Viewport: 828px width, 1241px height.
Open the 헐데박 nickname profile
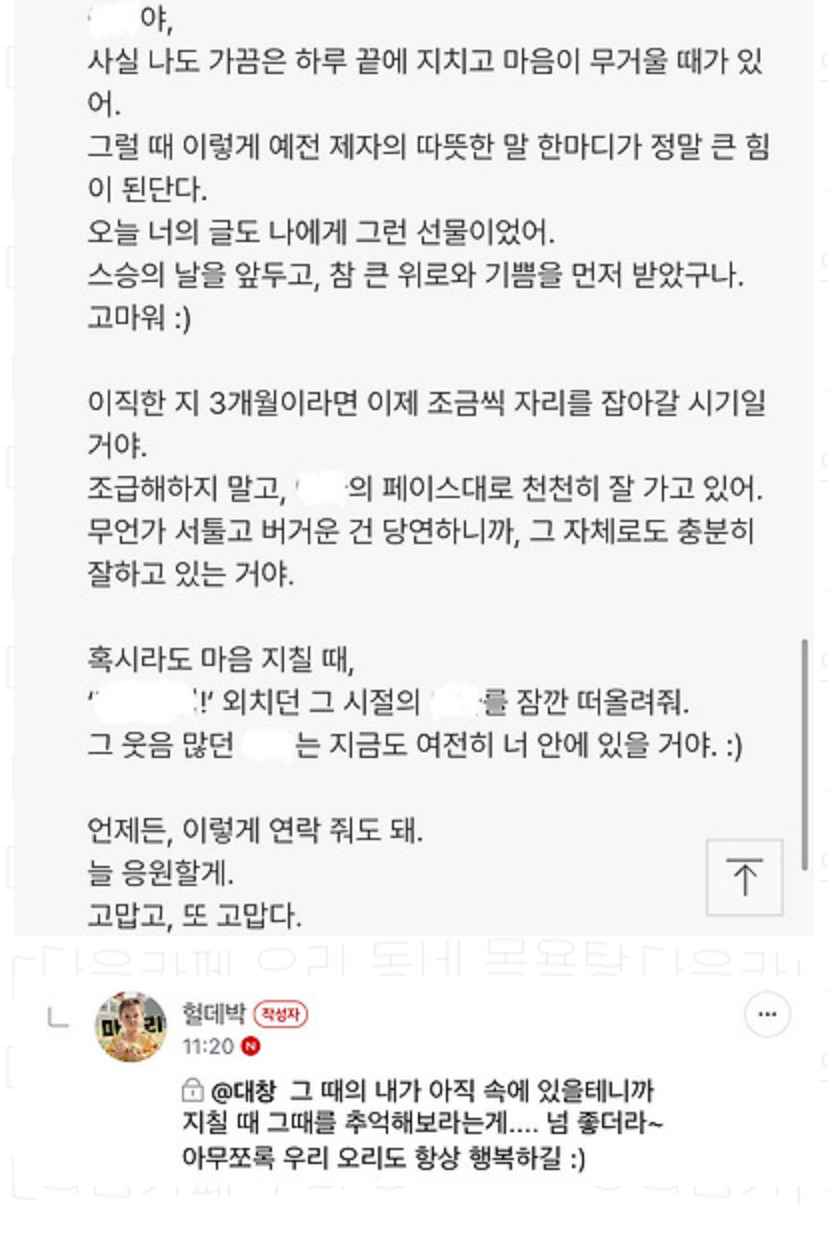tap(214, 1014)
